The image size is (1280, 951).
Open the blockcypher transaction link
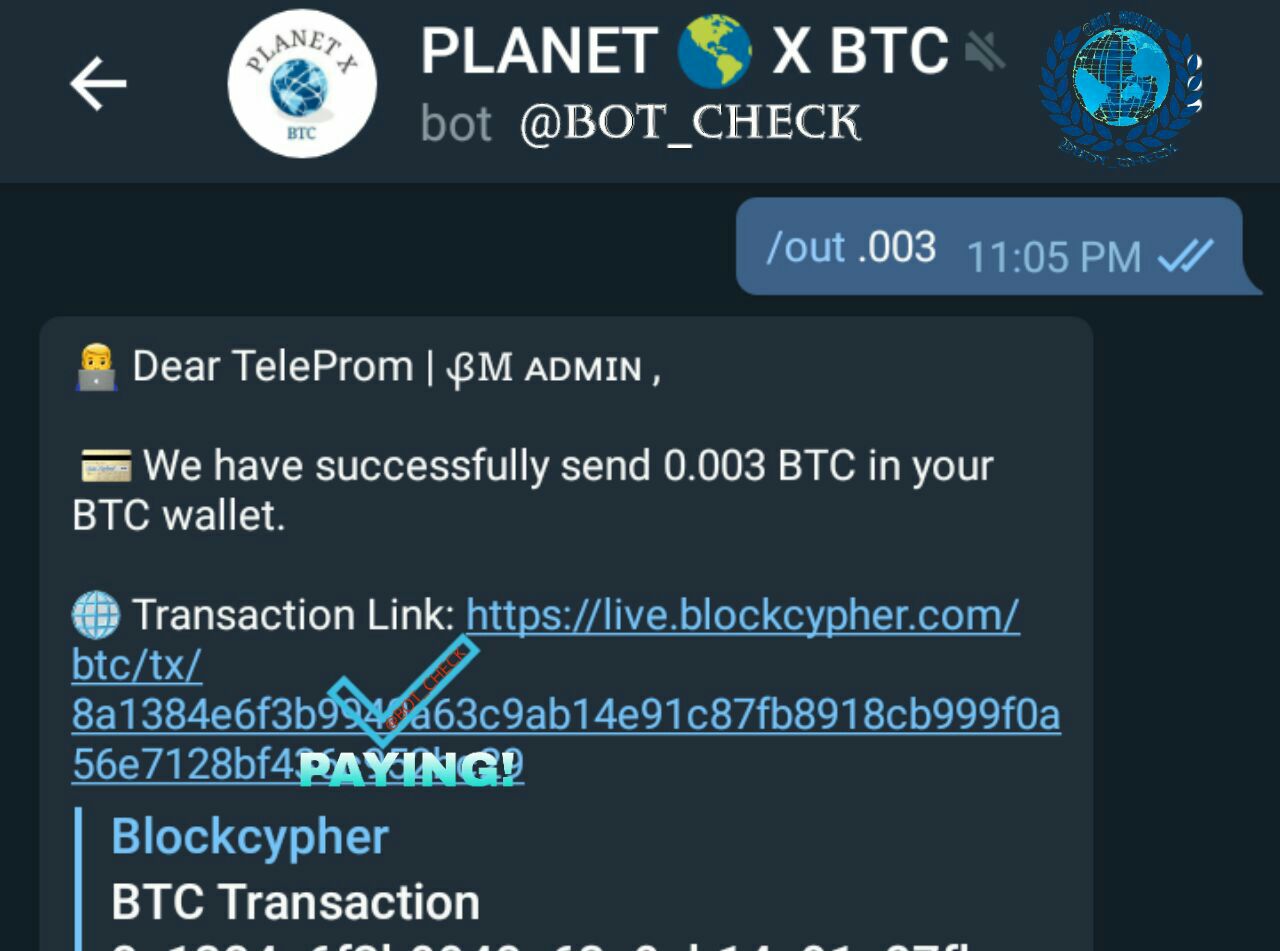[741, 615]
